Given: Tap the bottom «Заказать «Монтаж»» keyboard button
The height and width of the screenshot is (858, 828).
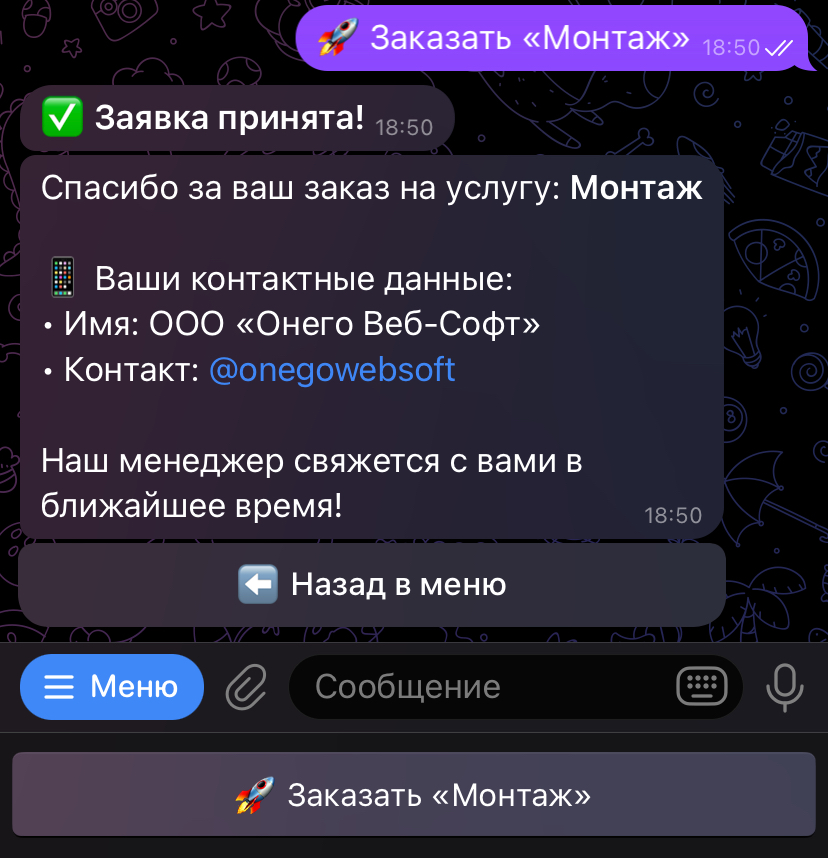Looking at the screenshot, I should [413, 795].
